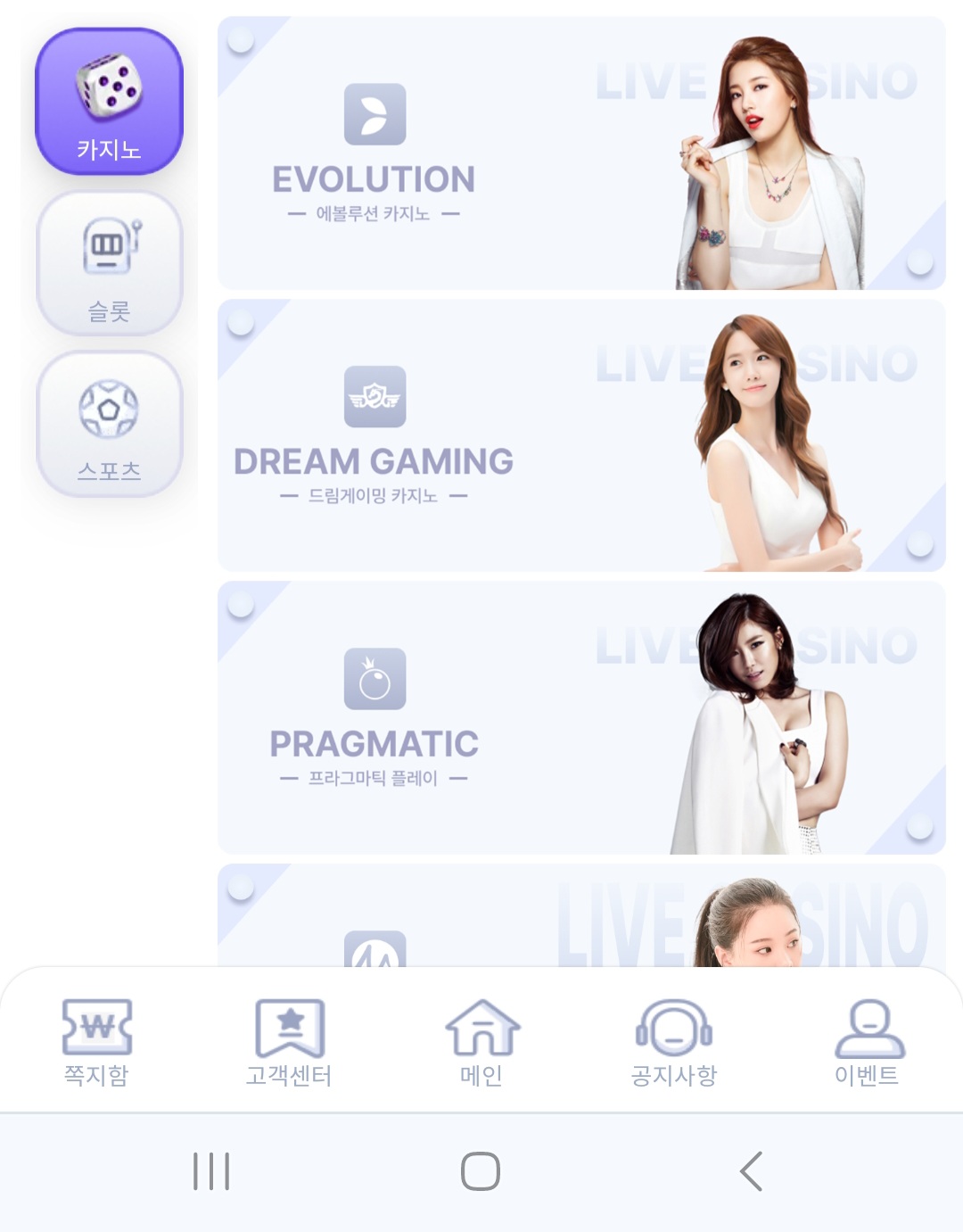Select the 카지노 category
Image resolution: width=963 pixels, height=1232 pixels.
click(x=109, y=102)
